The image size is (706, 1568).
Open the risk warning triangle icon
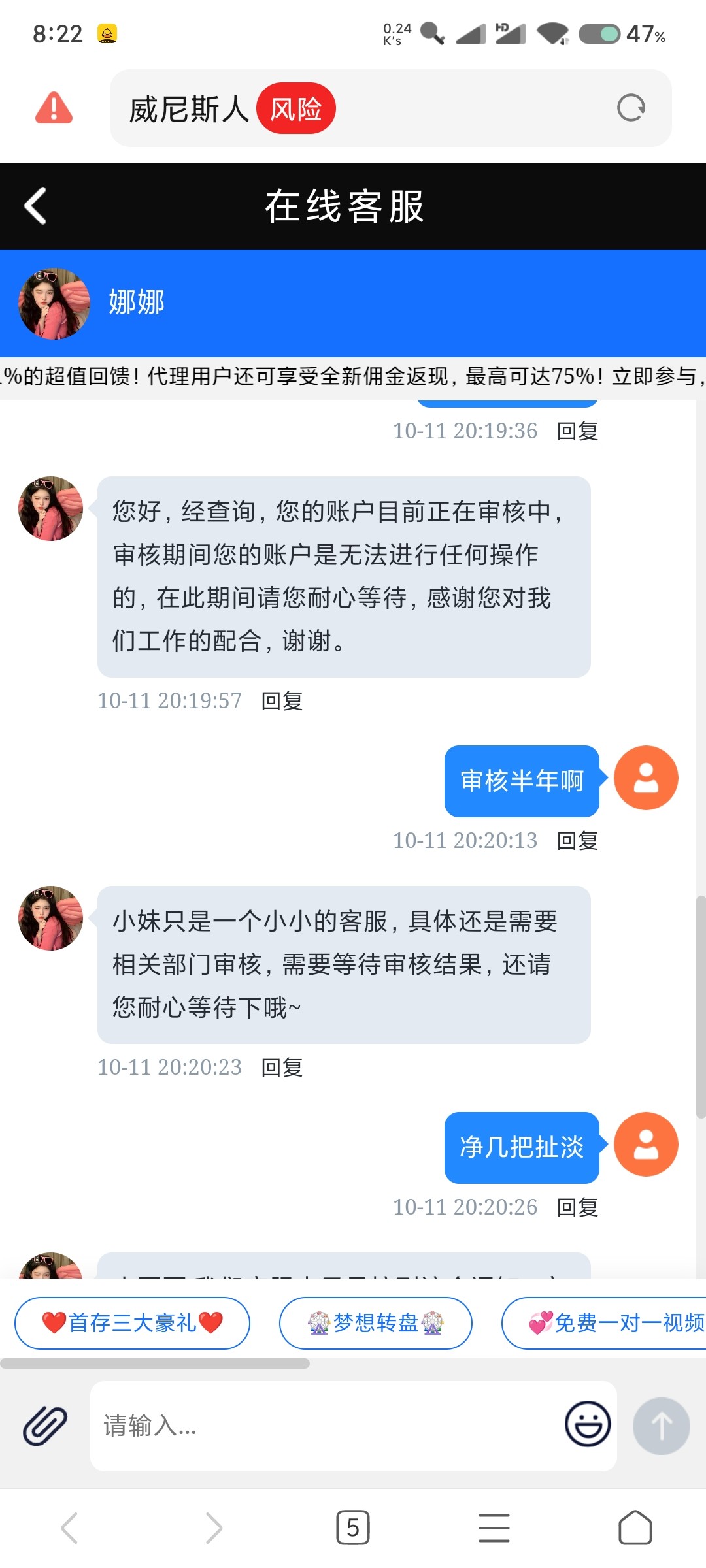[x=54, y=108]
